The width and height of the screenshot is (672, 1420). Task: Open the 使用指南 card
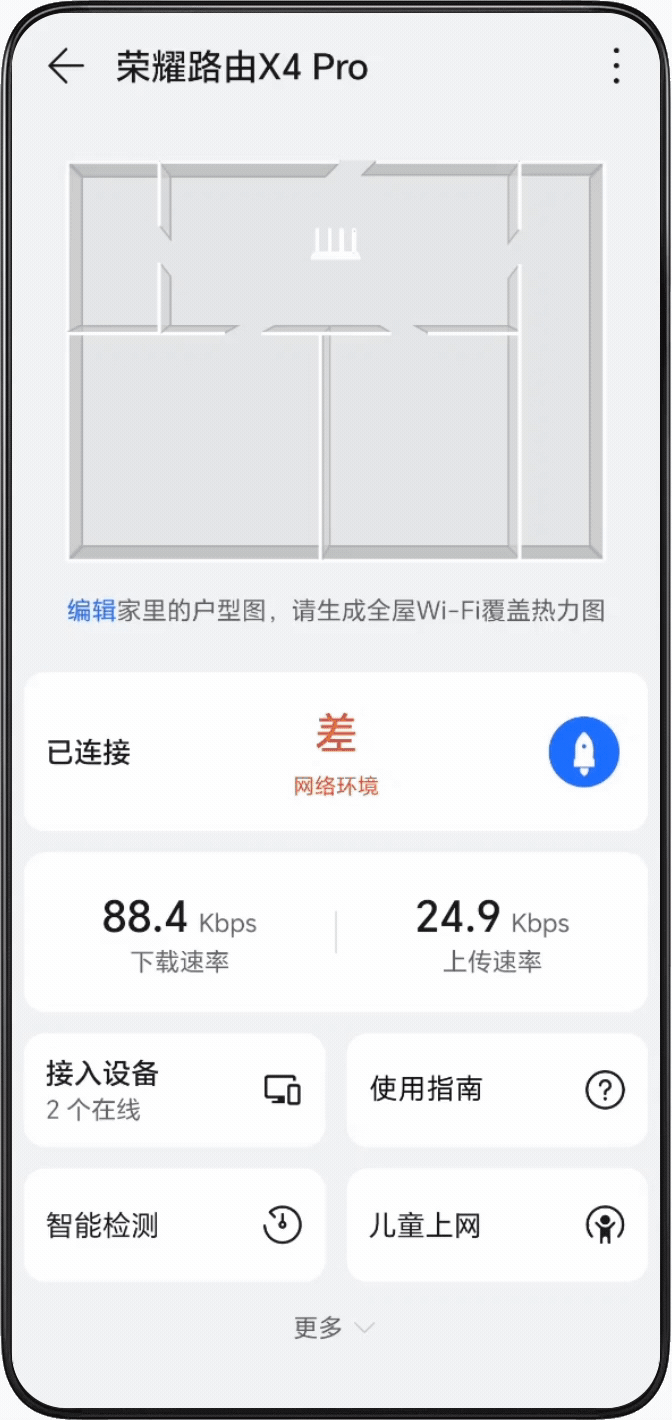(497, 1090)
